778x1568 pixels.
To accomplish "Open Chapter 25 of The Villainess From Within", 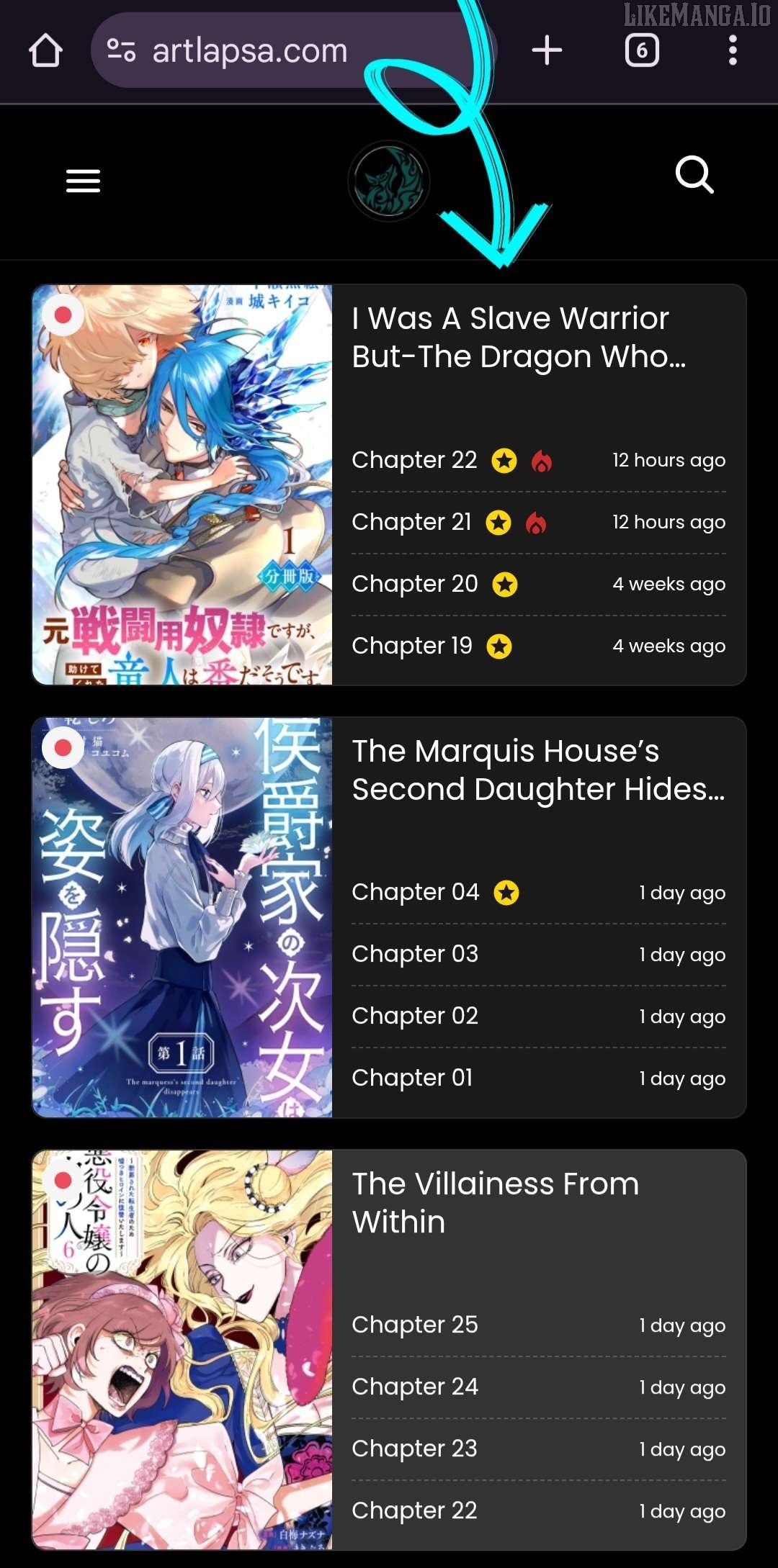I will pos(414,1325).
